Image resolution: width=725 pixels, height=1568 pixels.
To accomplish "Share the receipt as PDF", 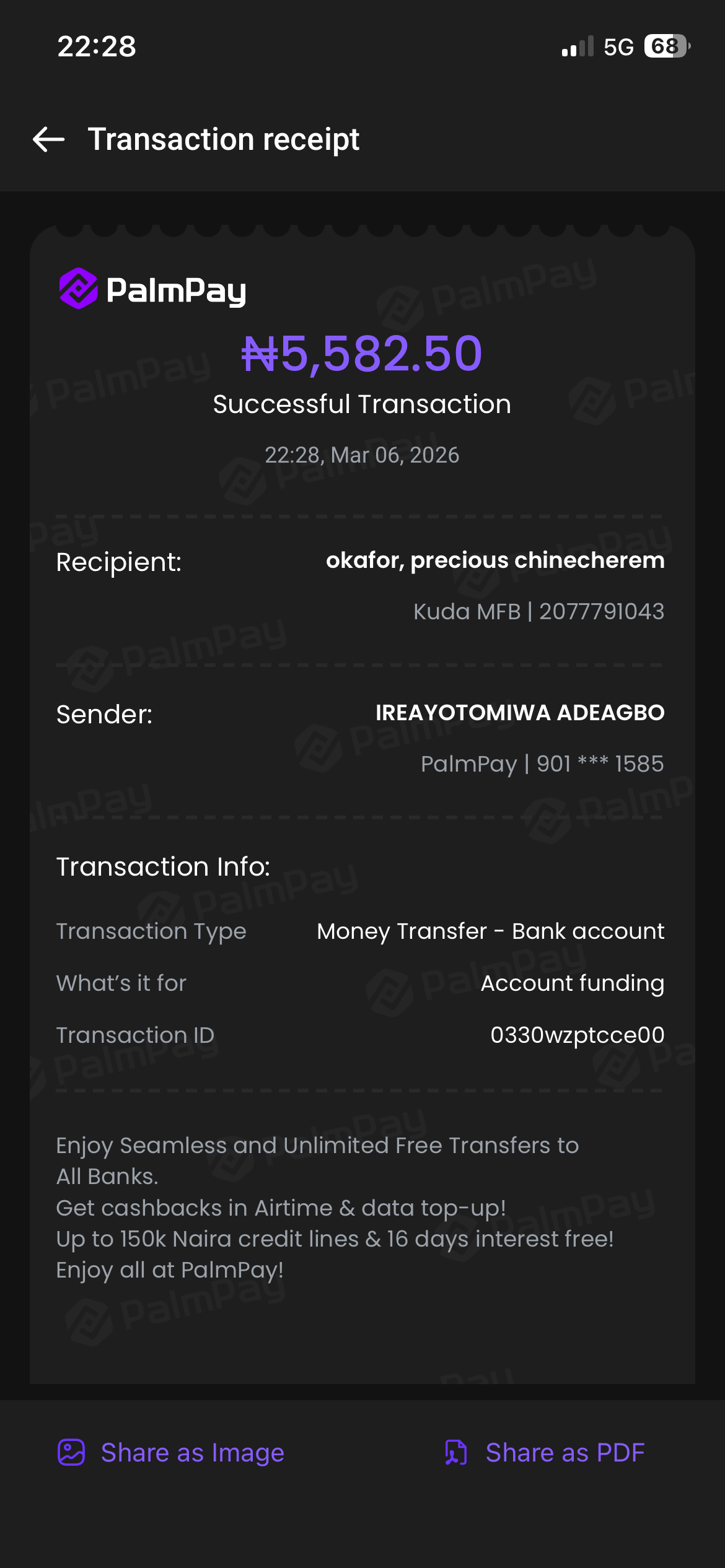I will pyautogui.click(x=545, y=1452).
